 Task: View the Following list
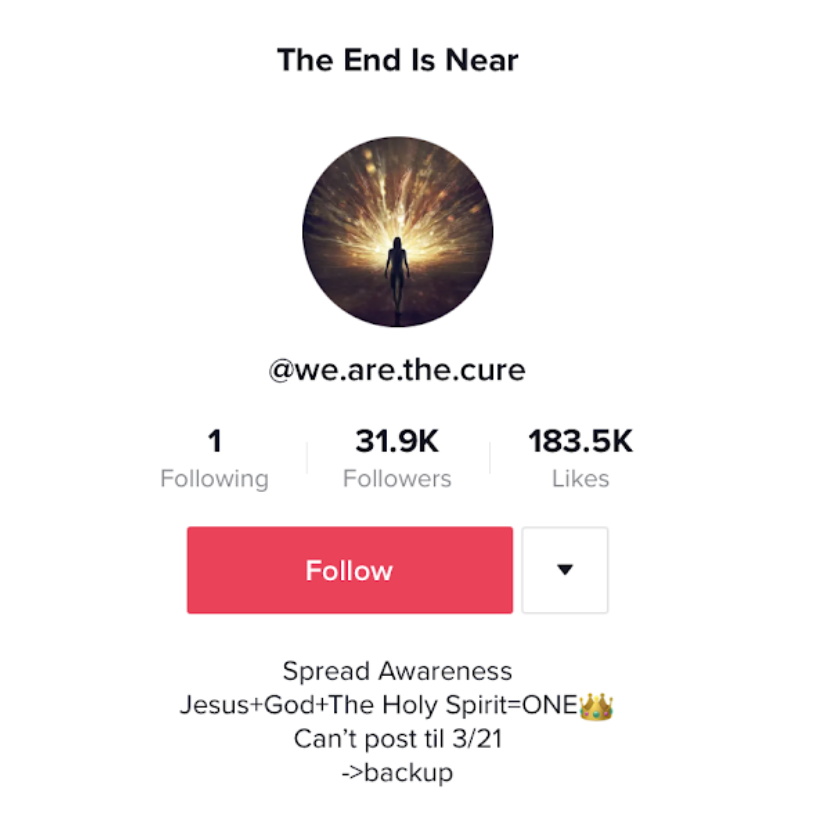coord(214,460)
